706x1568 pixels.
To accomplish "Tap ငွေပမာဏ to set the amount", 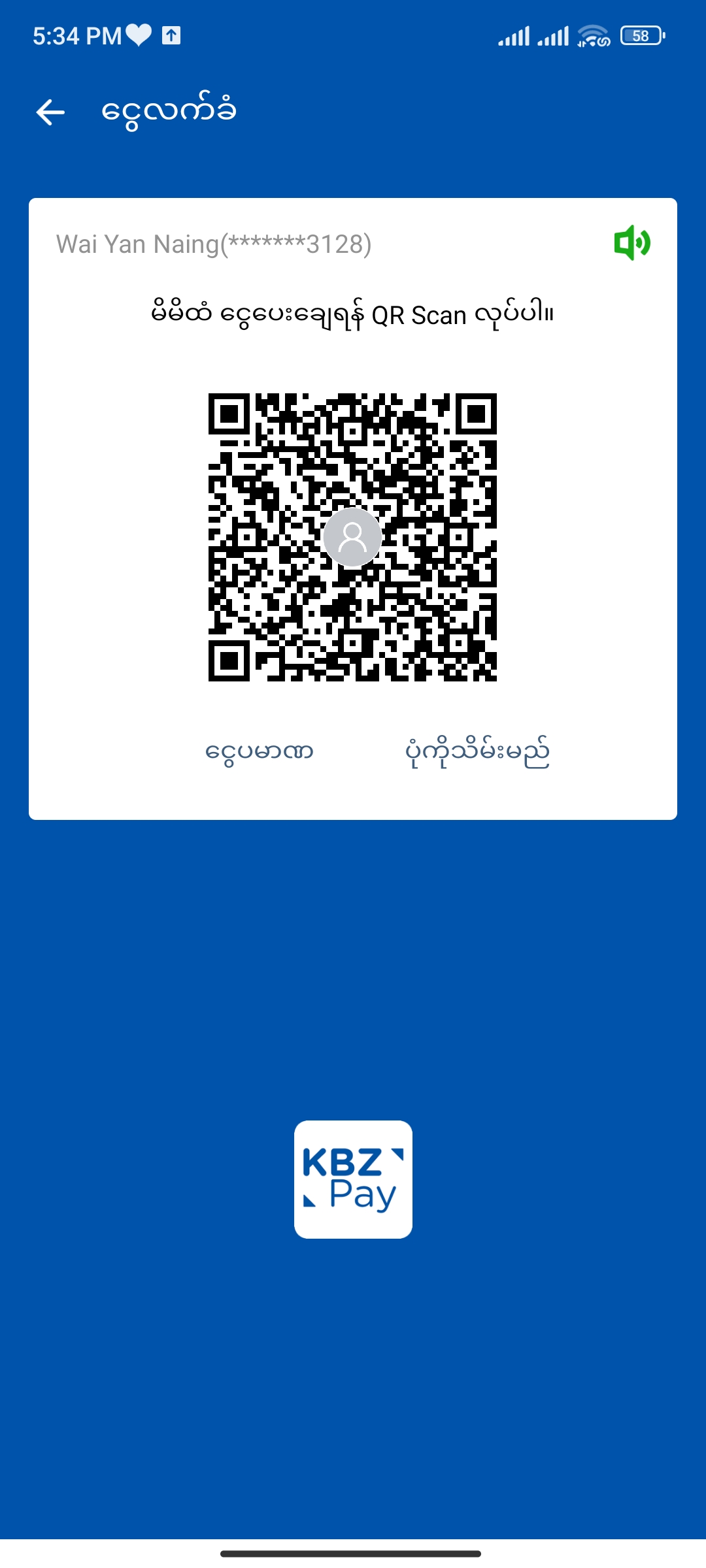I will tap(260, 752).
